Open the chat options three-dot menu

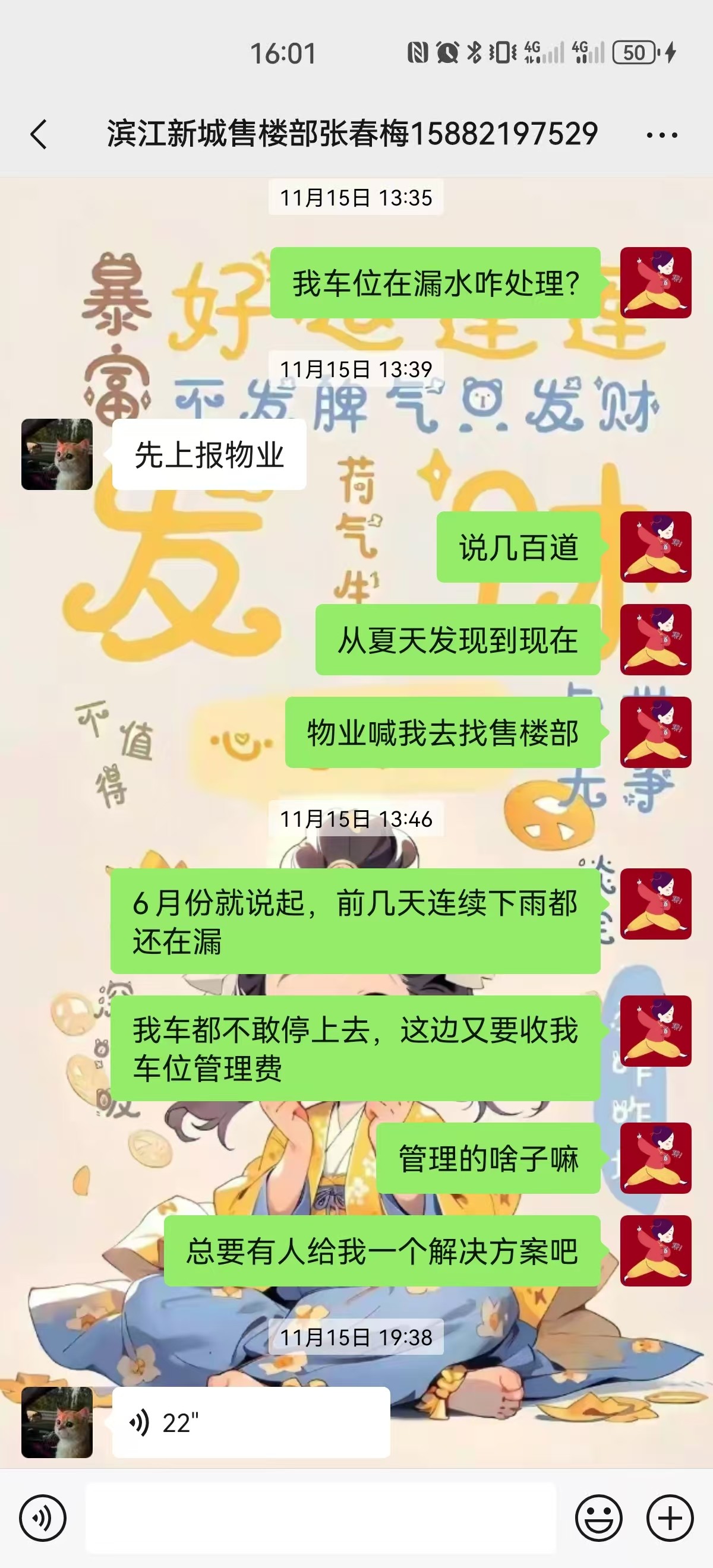click(662, 134)
